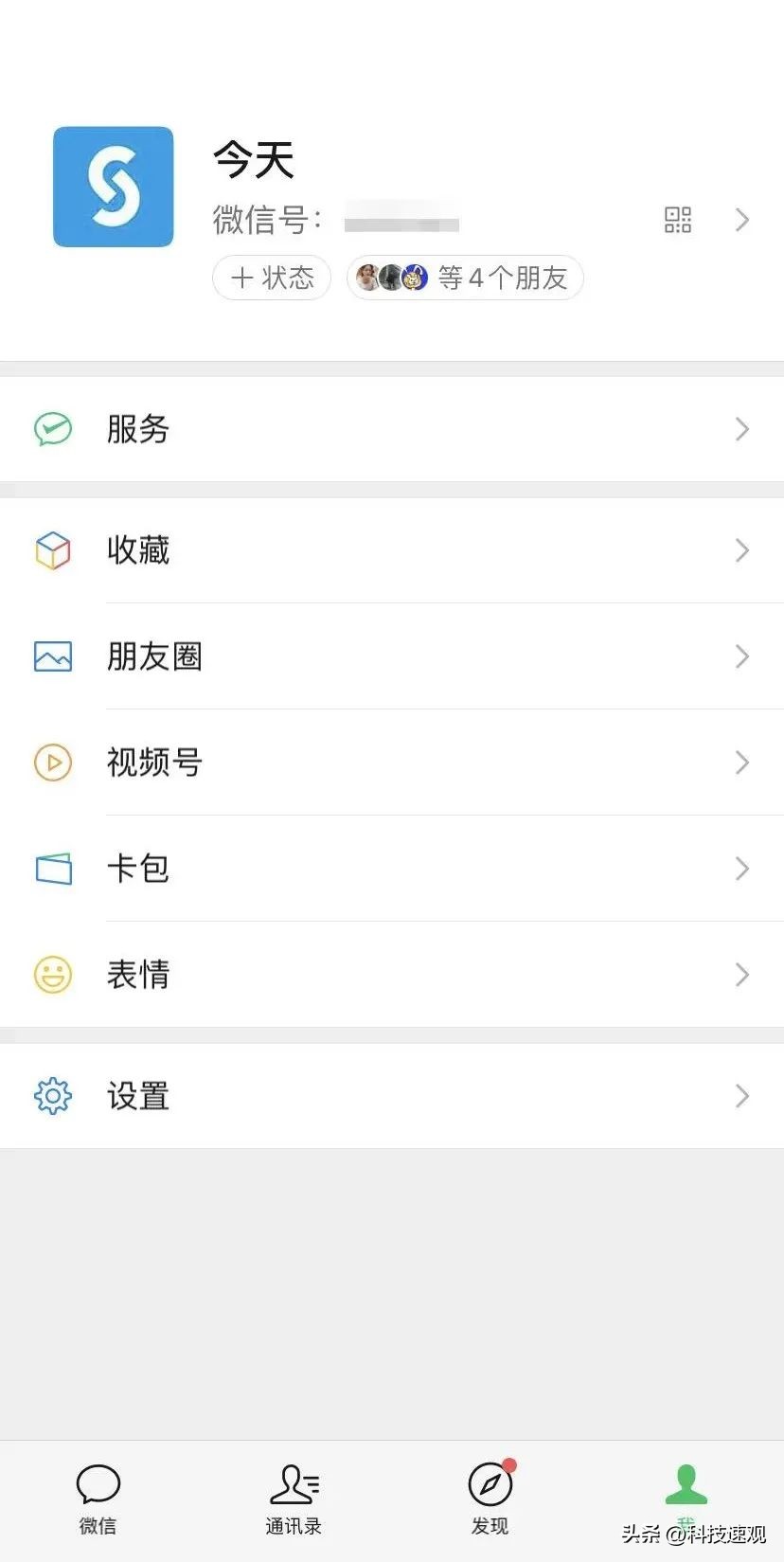Expand profile details with the top chevron
Screen dimensions: 784x1562
742,220
